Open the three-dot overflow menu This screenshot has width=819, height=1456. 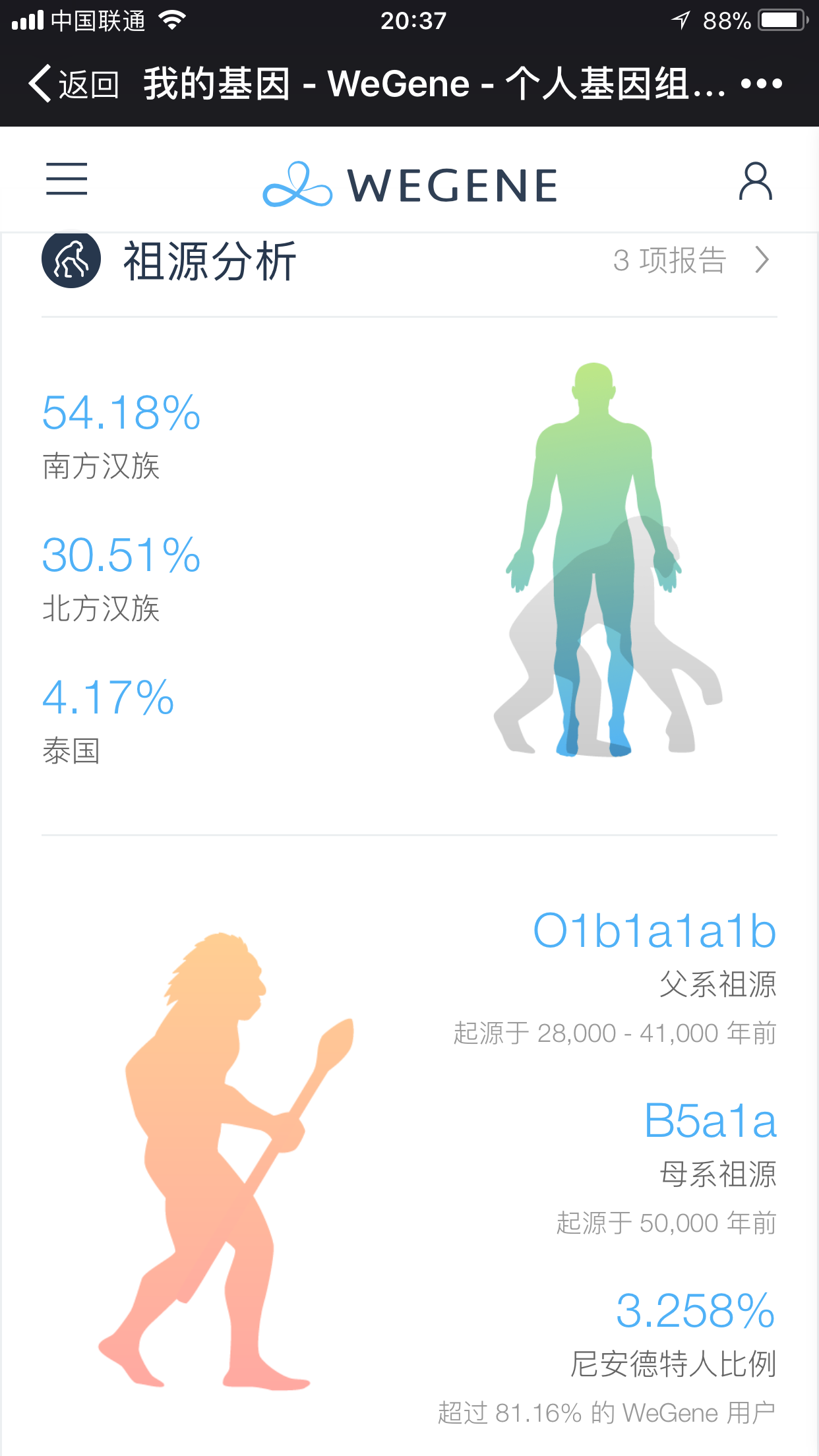(x=761, y=84)
